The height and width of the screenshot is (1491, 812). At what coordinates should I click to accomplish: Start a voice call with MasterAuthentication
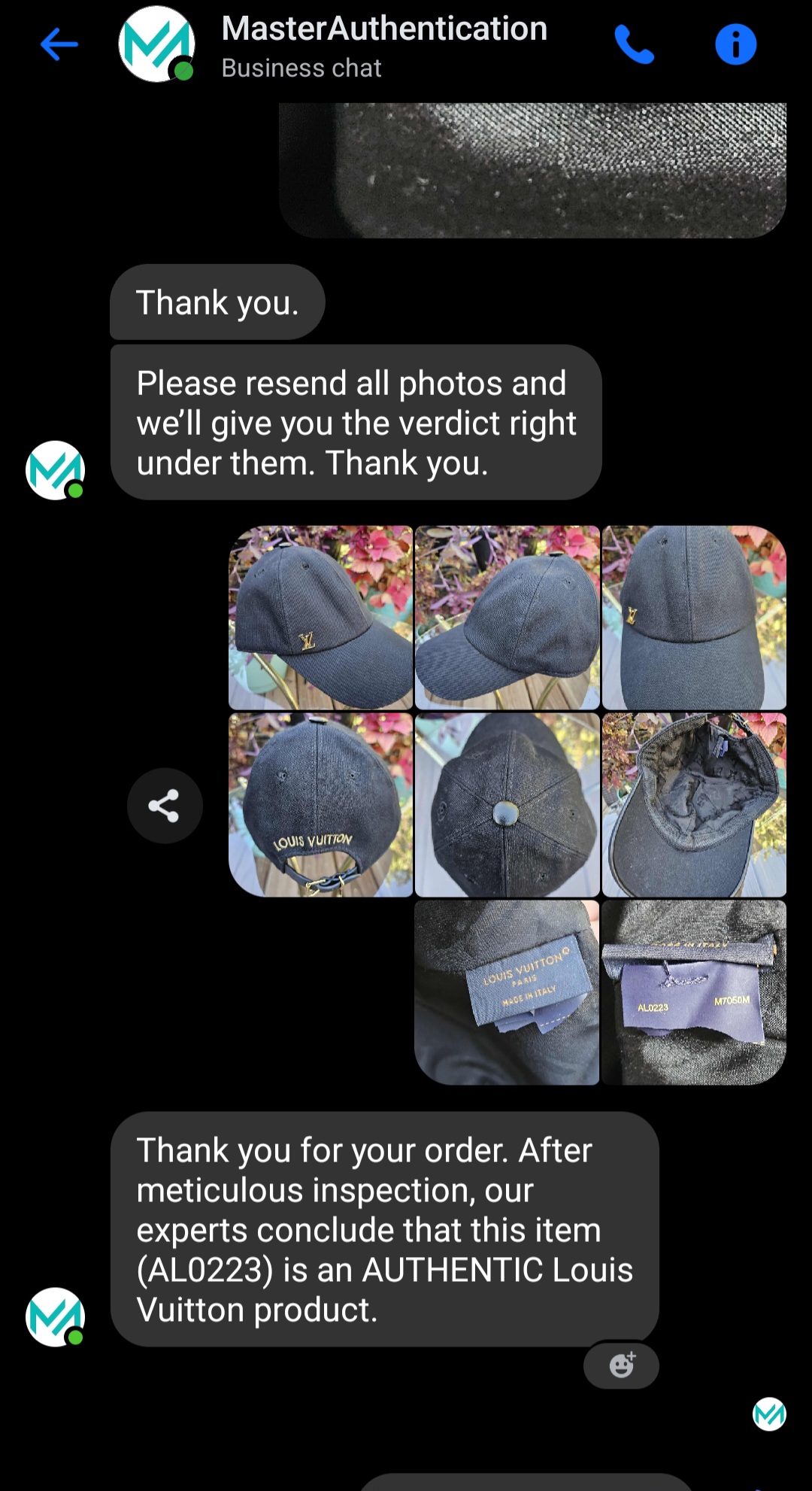[x=634, y=44]
